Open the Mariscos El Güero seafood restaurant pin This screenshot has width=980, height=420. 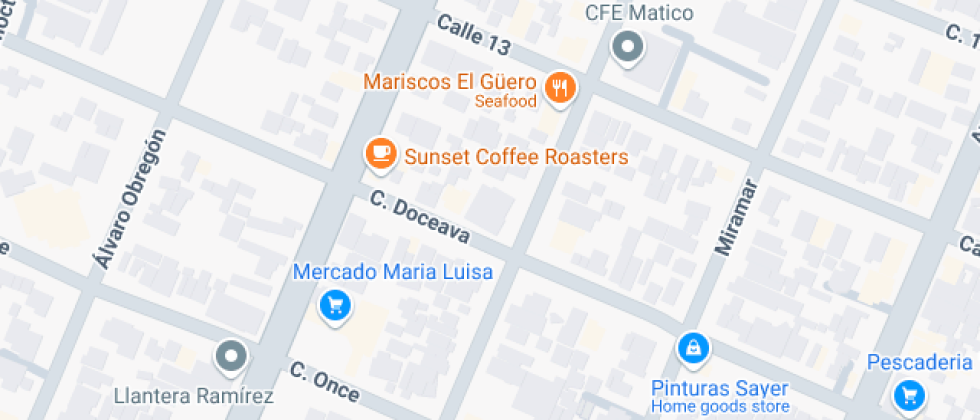point(561,89)
